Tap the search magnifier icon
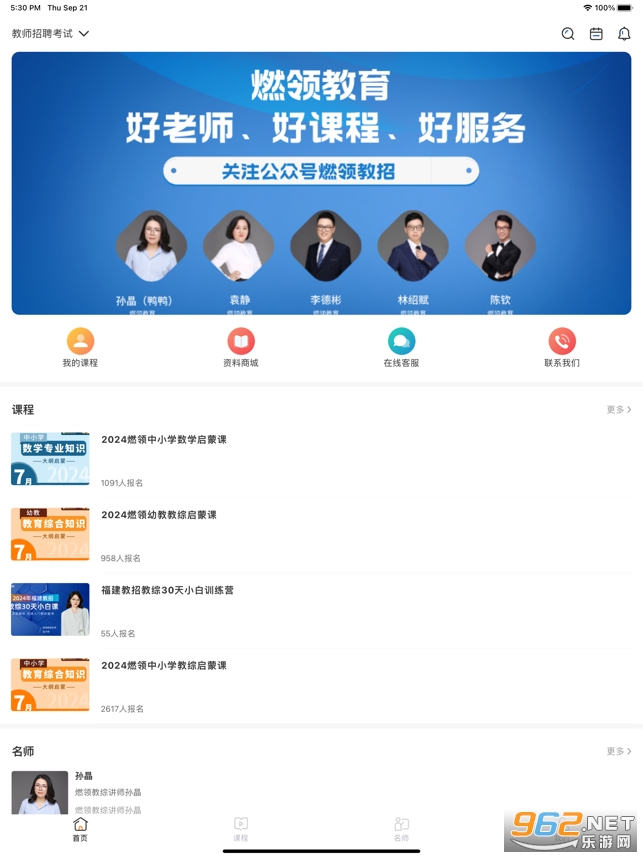Image resolution: width=643 pixels, height=858 pixels. 568,34
